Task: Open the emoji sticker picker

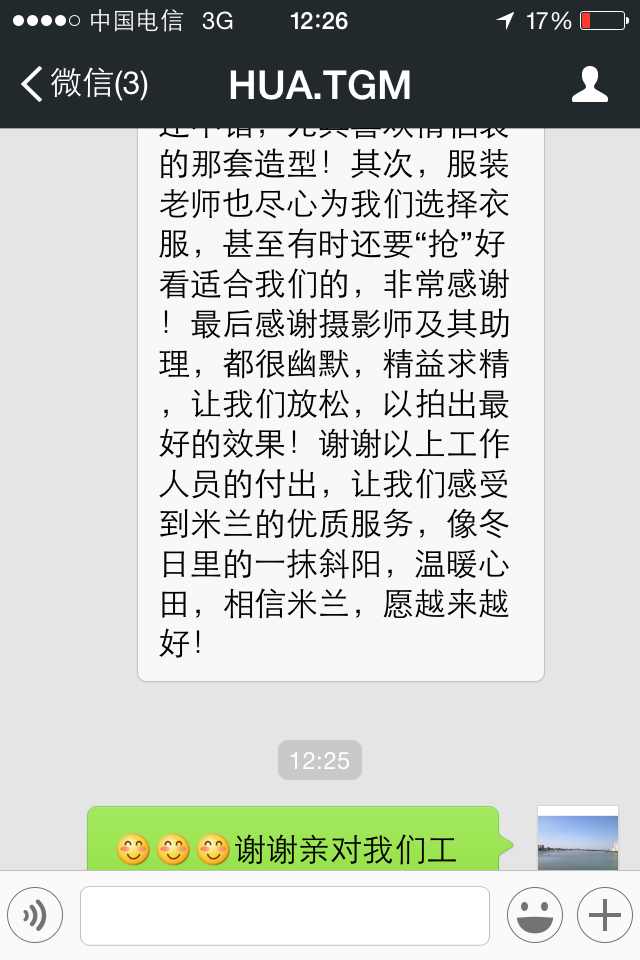Action: (534, 915)
